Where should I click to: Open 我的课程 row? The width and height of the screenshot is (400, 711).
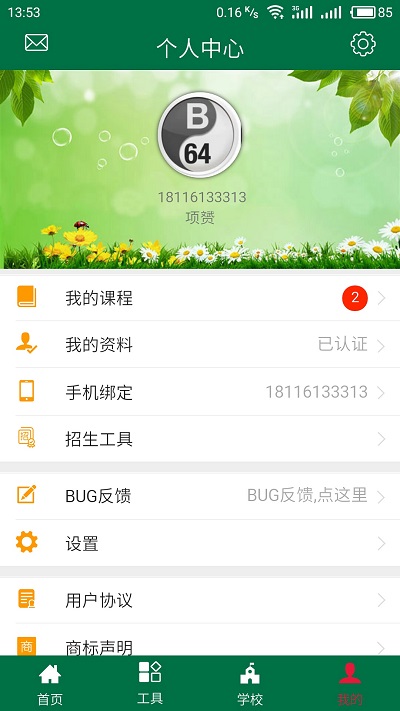pos(200,298)
